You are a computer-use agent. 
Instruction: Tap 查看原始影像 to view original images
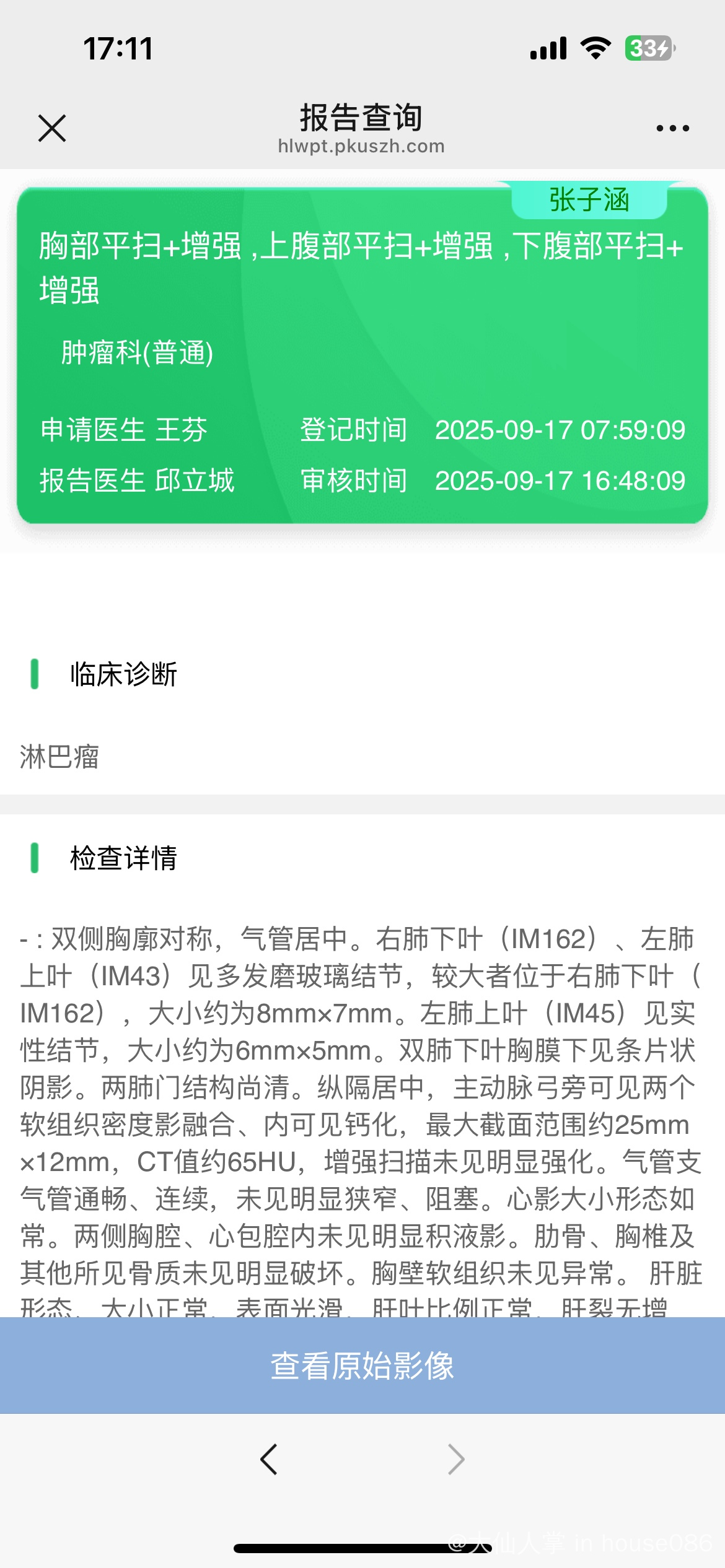coord(362,1365)
